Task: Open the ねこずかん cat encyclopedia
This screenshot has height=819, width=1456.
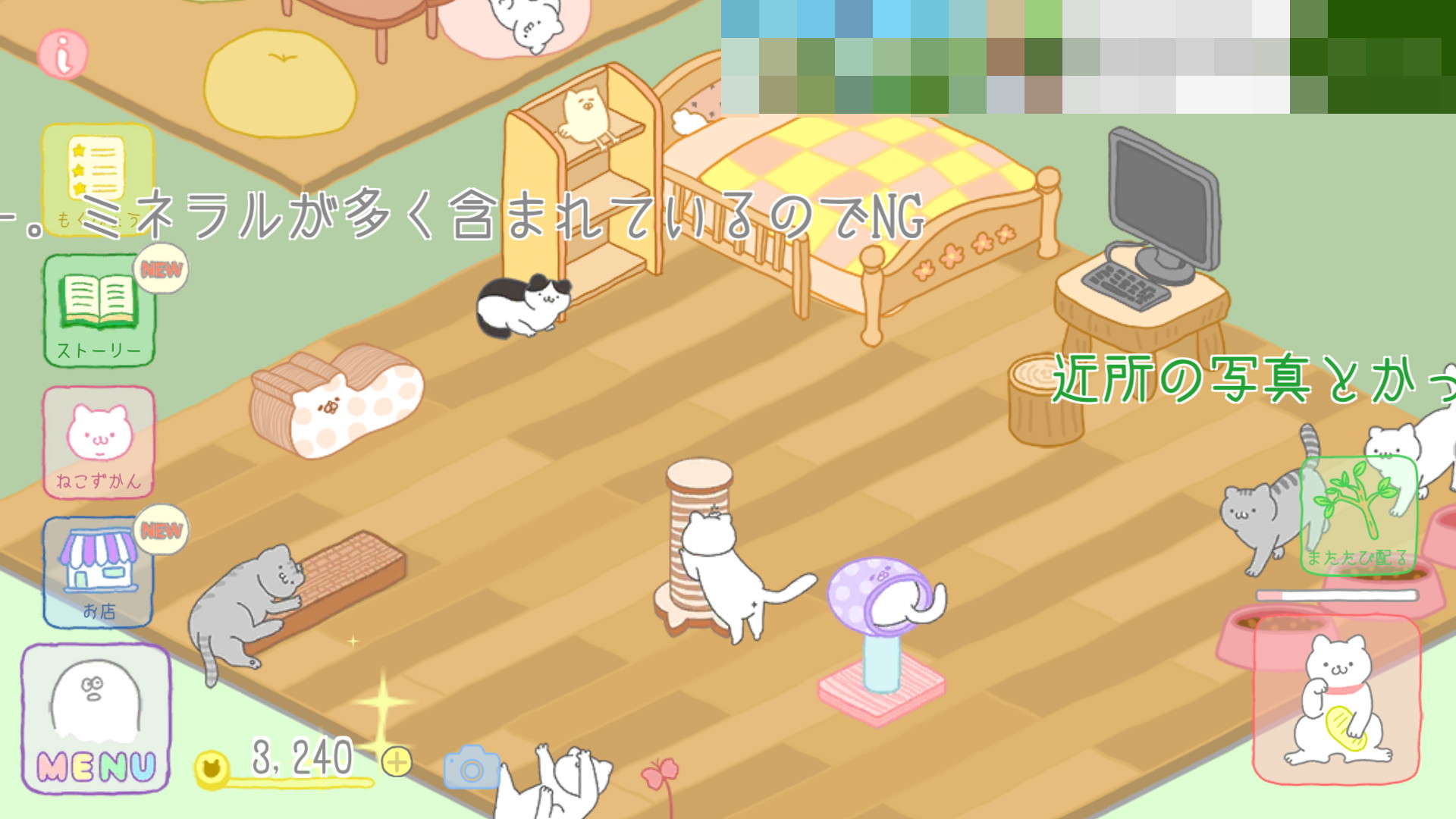Action: [99, 442]
